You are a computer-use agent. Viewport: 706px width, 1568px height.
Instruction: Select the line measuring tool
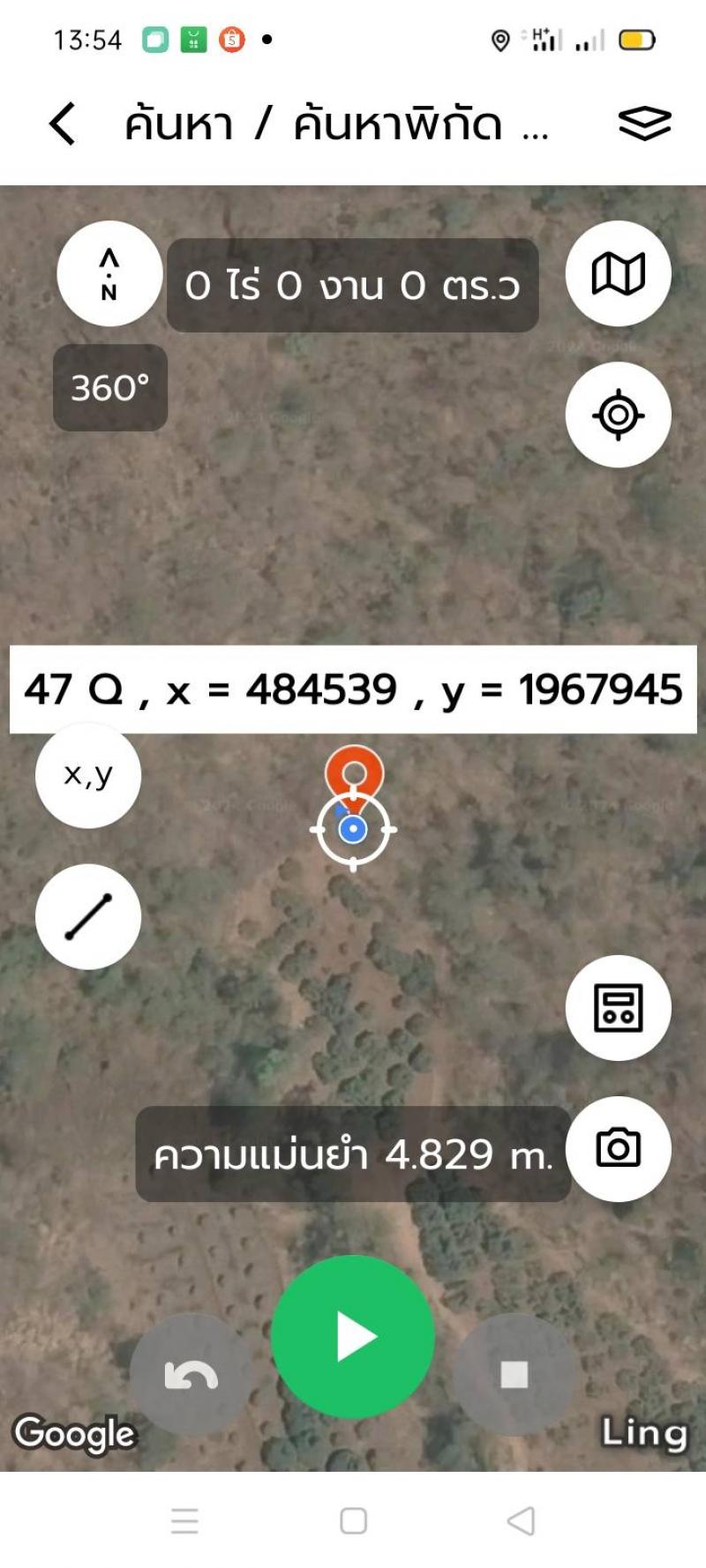tap(88, 916)
